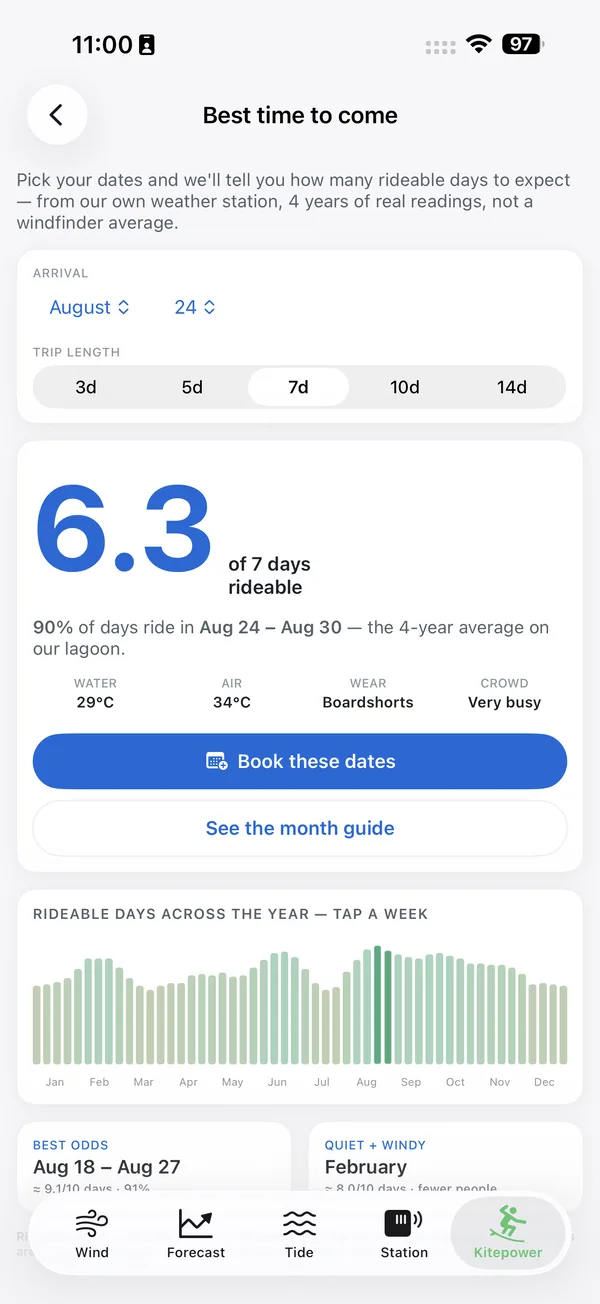Open the Forecast tab
The width and height of the screenshot is (600, 1304).
(x=196, y=1234)
